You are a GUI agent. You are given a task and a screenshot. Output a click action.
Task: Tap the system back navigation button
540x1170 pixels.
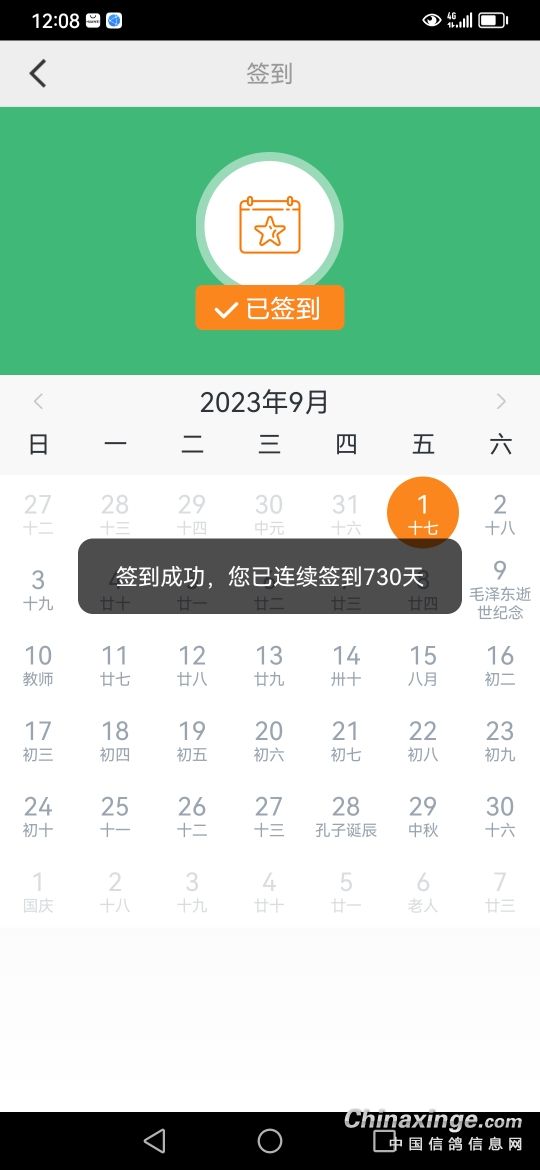tap(154, 1140)
